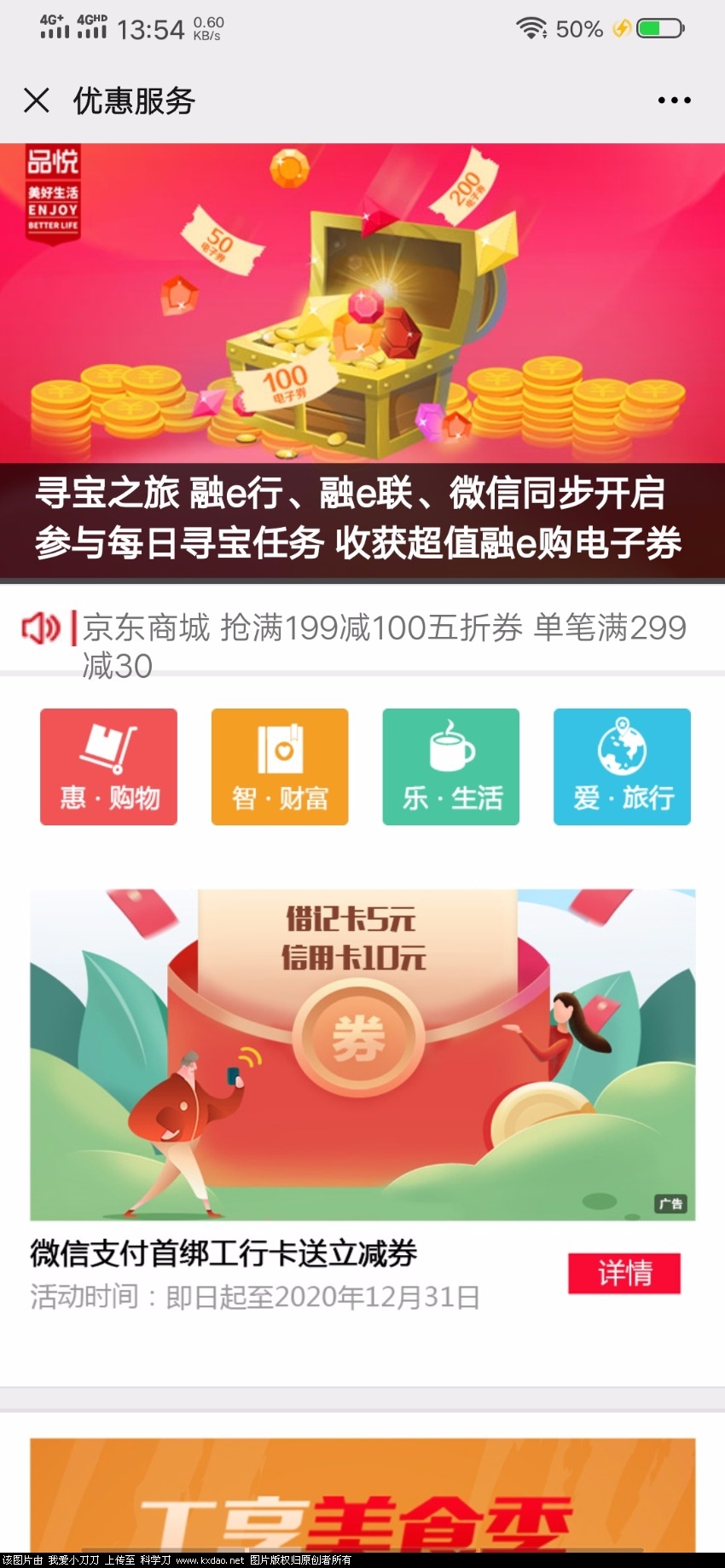Open the 工享美食季 promotion banner
725x1568 pixels.
coord(362,1496)
